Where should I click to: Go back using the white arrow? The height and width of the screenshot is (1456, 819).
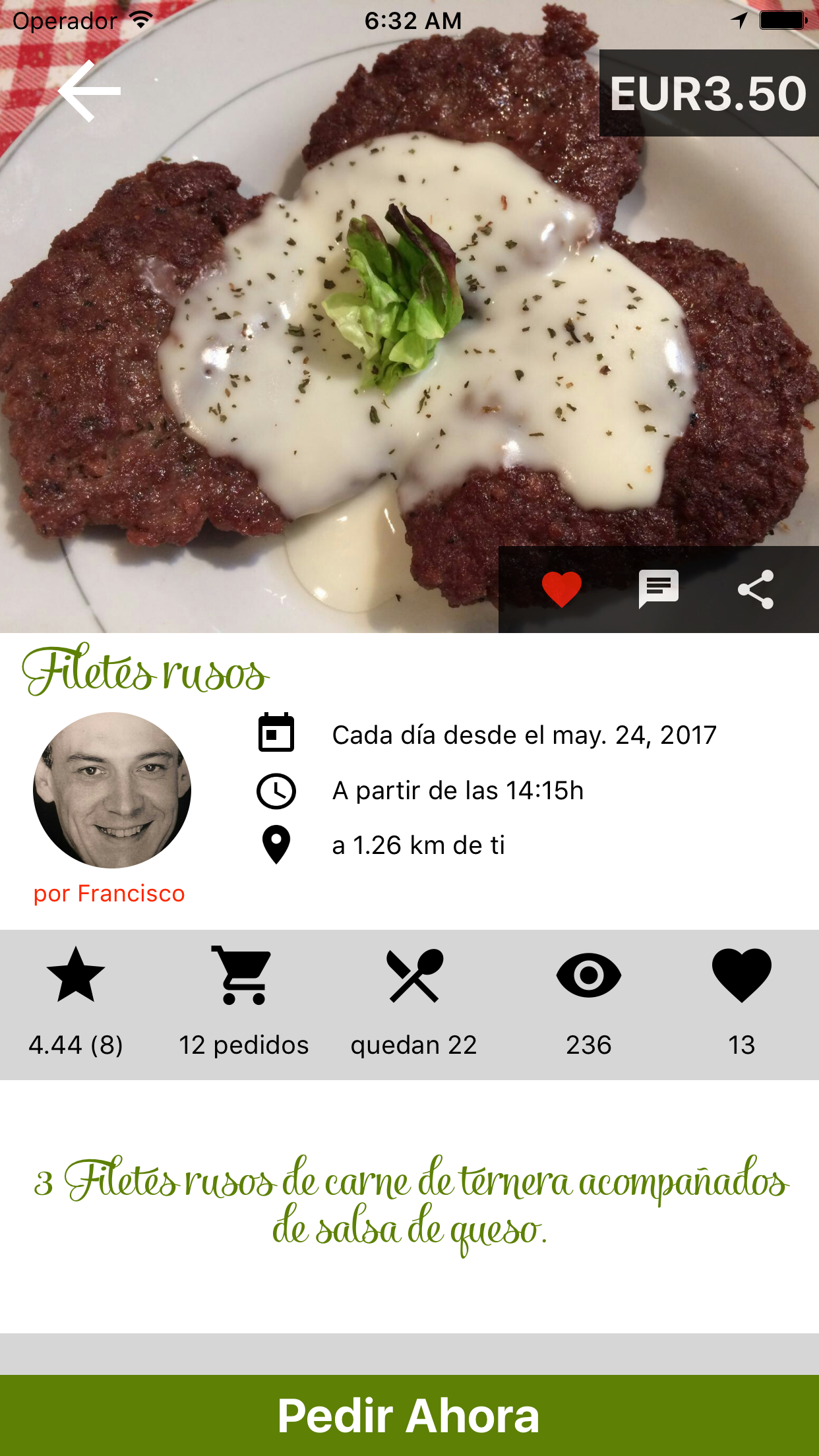click(x=90, y=91)
